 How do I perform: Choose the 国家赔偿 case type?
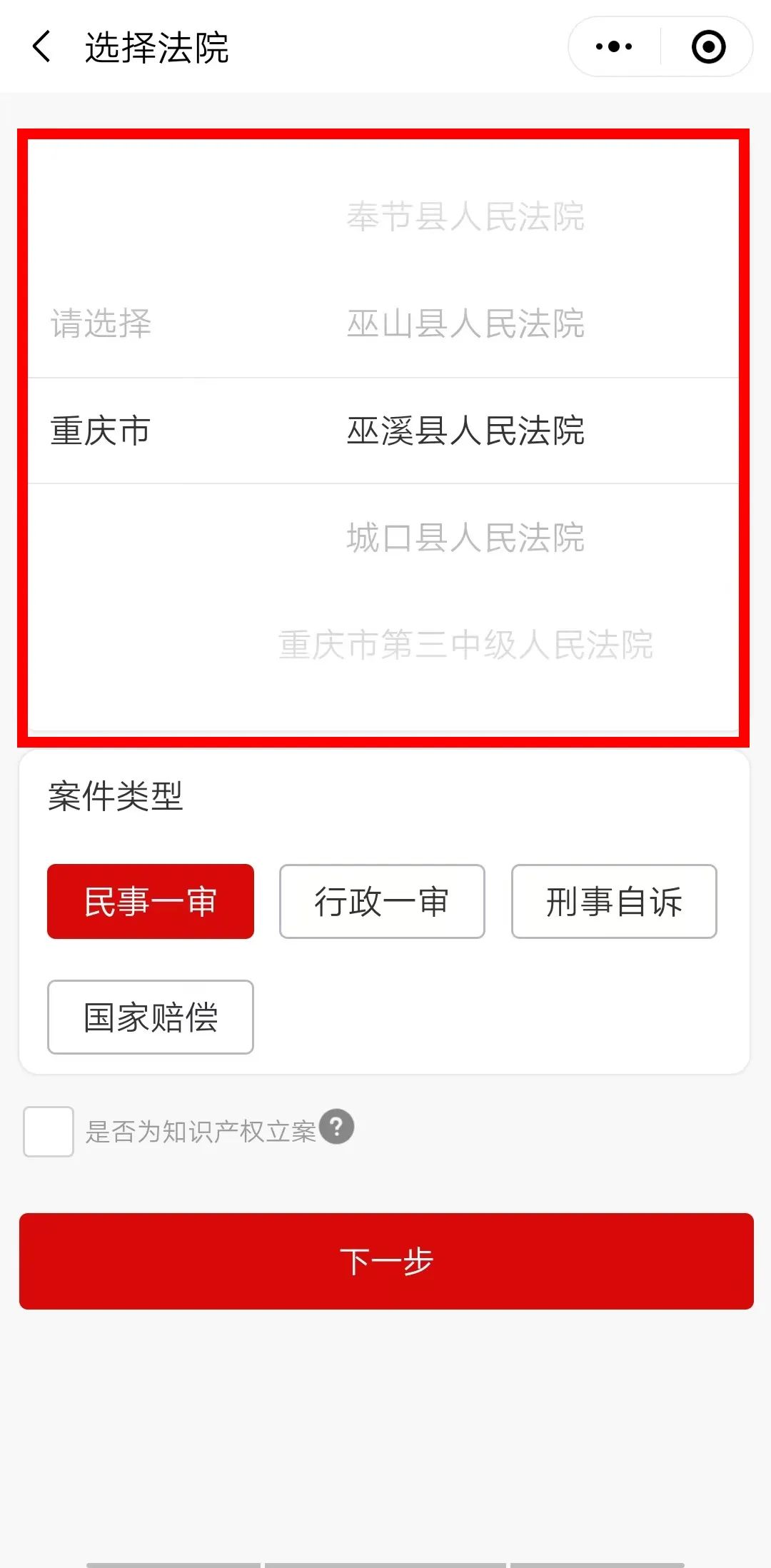[x=151, y=1017]
